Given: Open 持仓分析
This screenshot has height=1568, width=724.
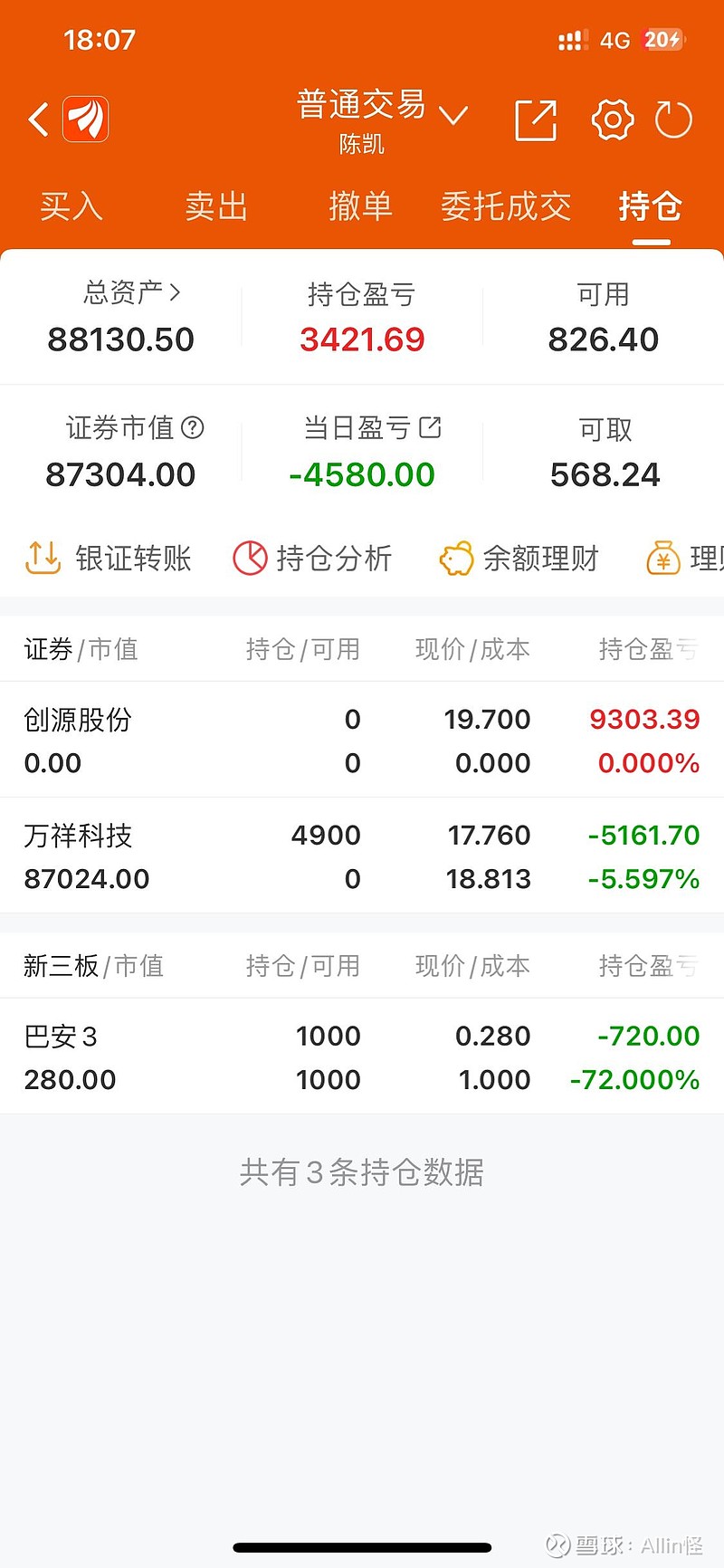Looking at the screenshot, I should pyautogui.click(x=313, y=559).
